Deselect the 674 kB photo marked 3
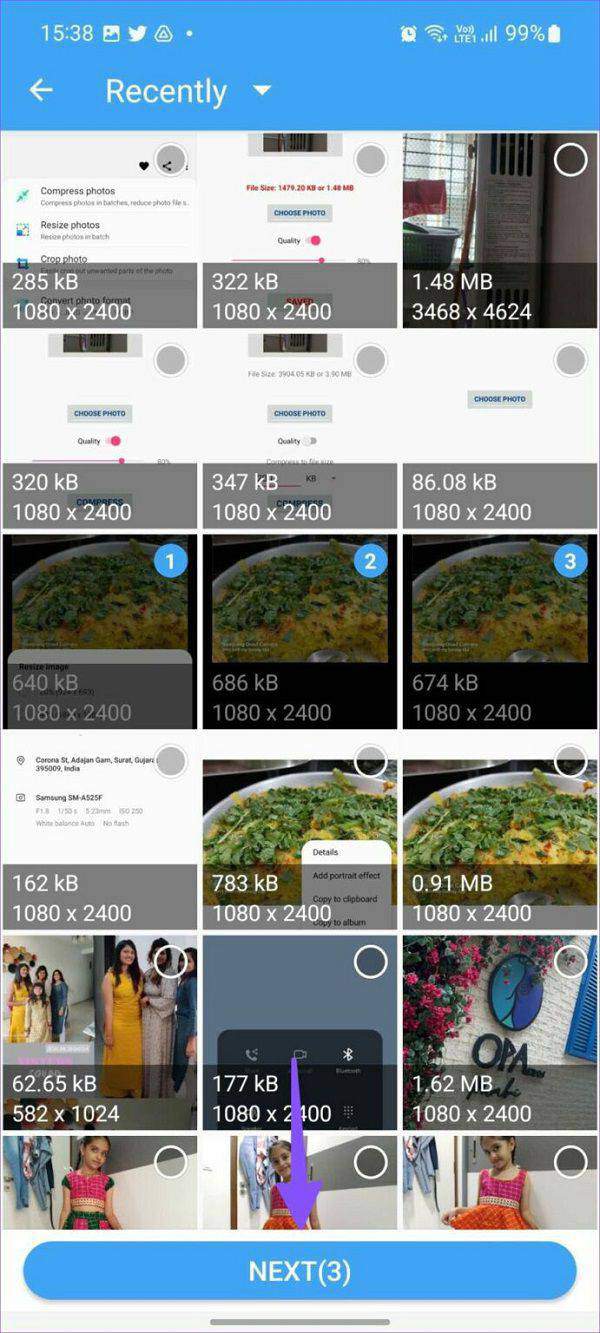The height and width of the screenshot is (1333, 600). (x=499, y=631)
